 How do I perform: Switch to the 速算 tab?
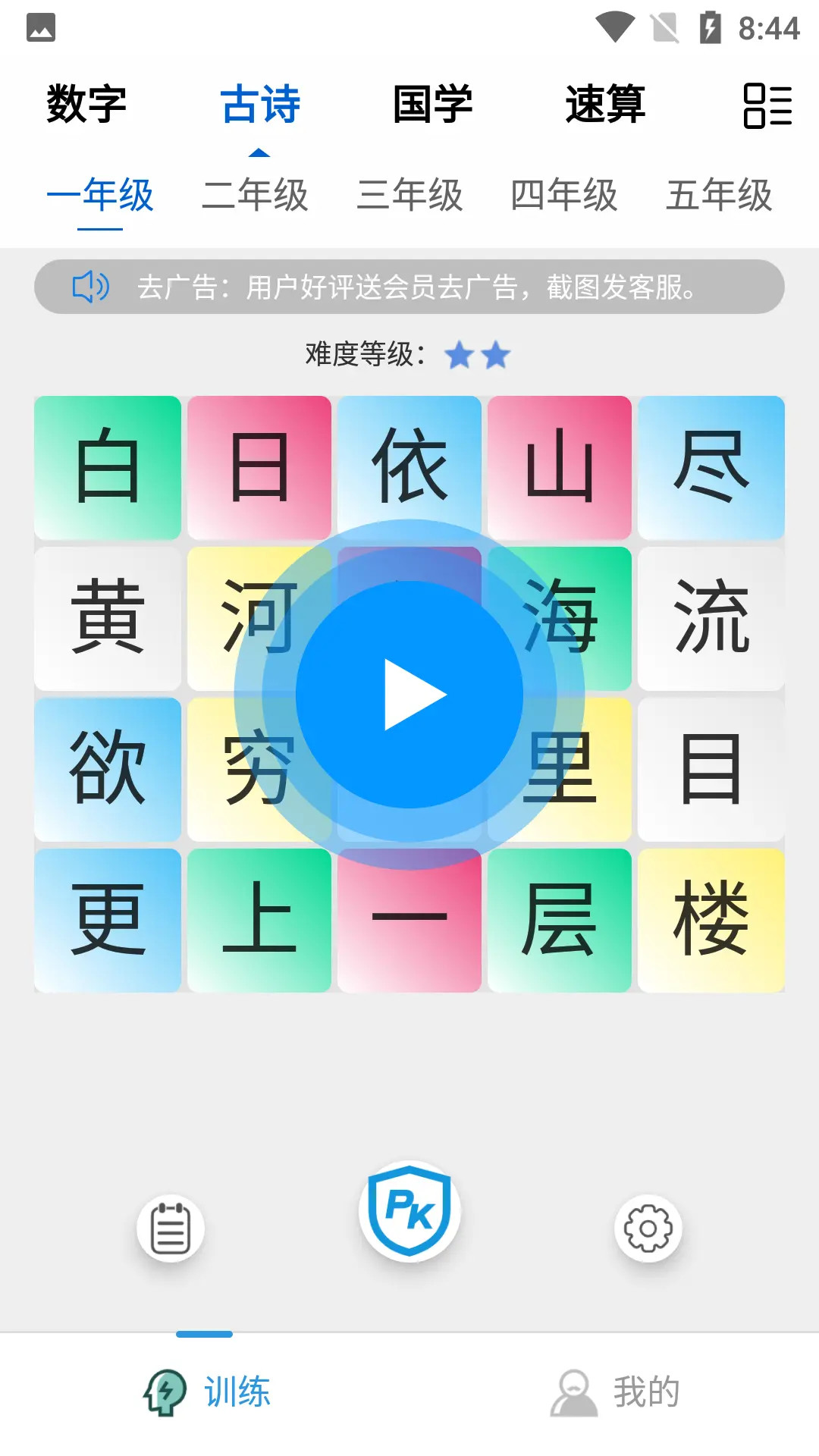click(605, 104)
